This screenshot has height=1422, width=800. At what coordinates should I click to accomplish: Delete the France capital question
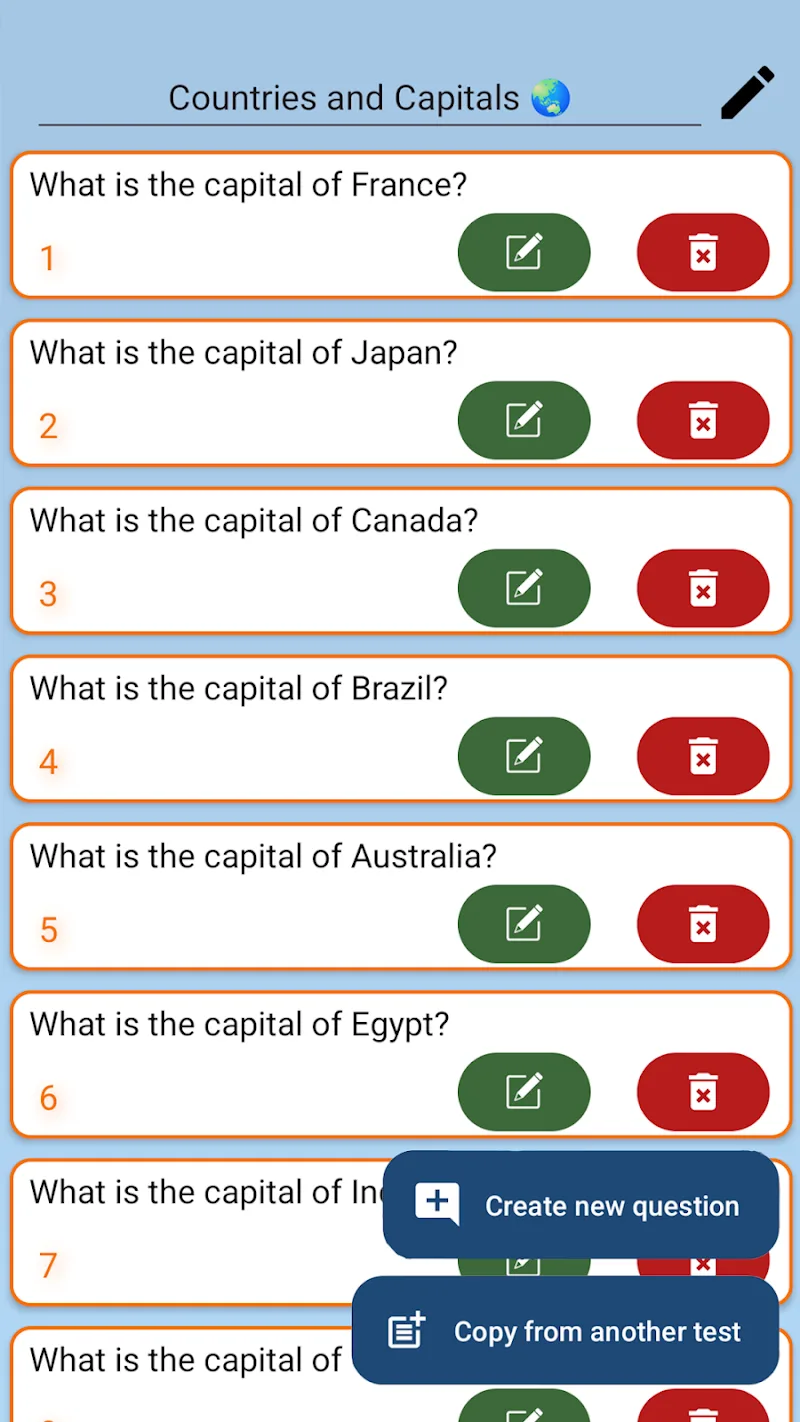pos(703,252)
